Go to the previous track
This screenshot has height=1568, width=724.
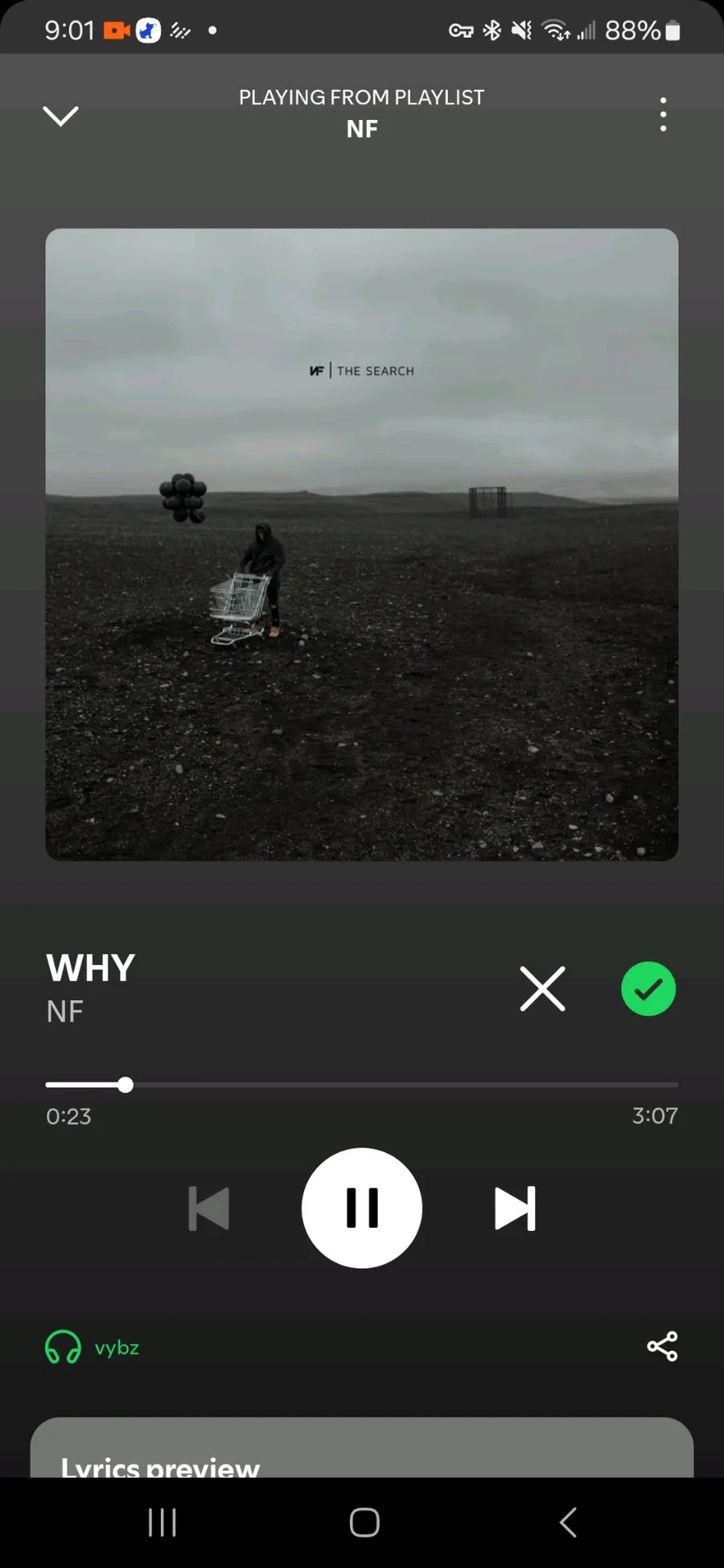[x=209, y=1208]
